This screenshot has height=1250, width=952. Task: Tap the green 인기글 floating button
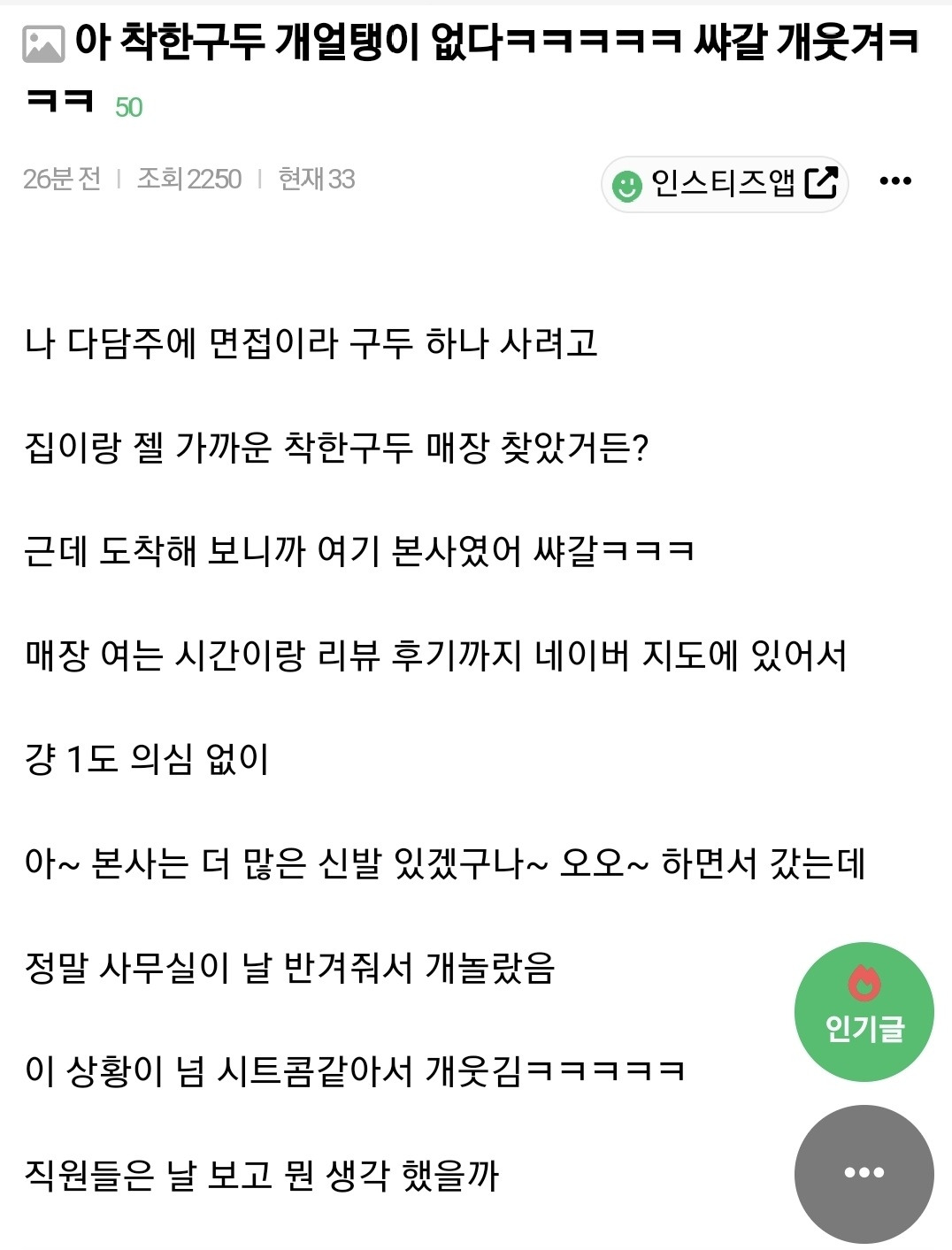tap(864, 1011)
